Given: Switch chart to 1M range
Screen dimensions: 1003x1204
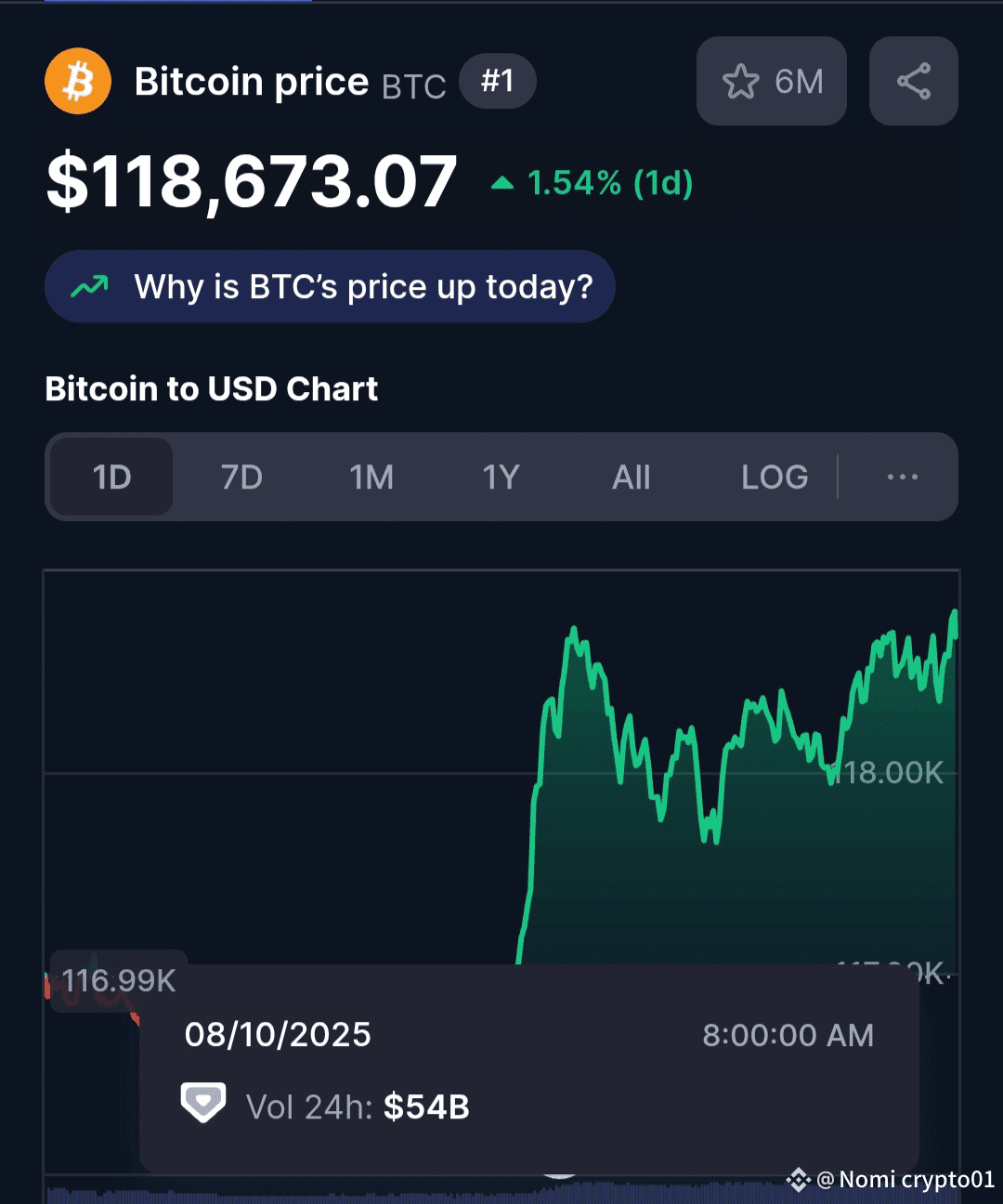Looking at the screenshot, I should (371, 478).
